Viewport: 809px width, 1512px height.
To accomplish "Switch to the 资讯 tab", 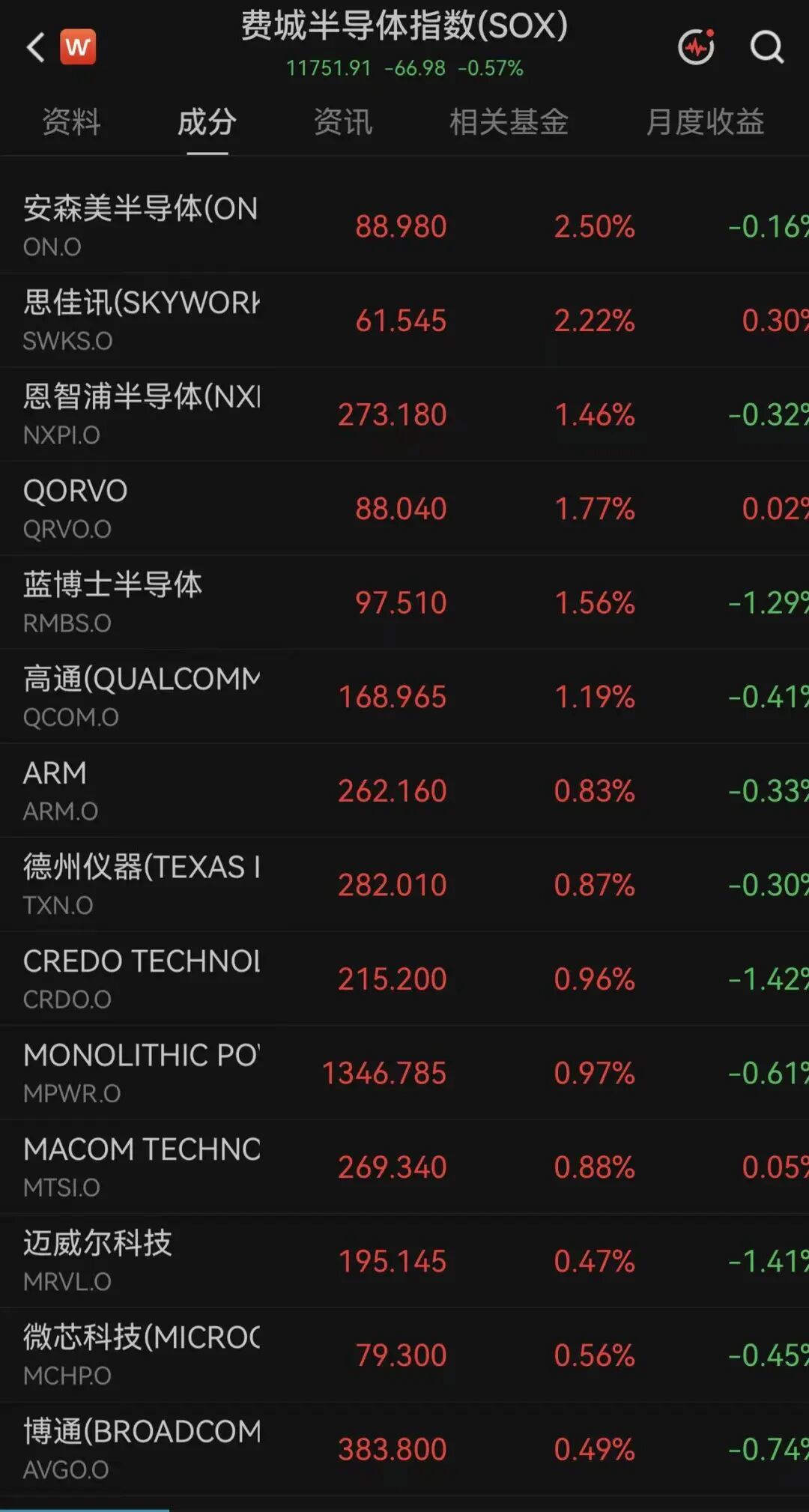I will 343,121.
